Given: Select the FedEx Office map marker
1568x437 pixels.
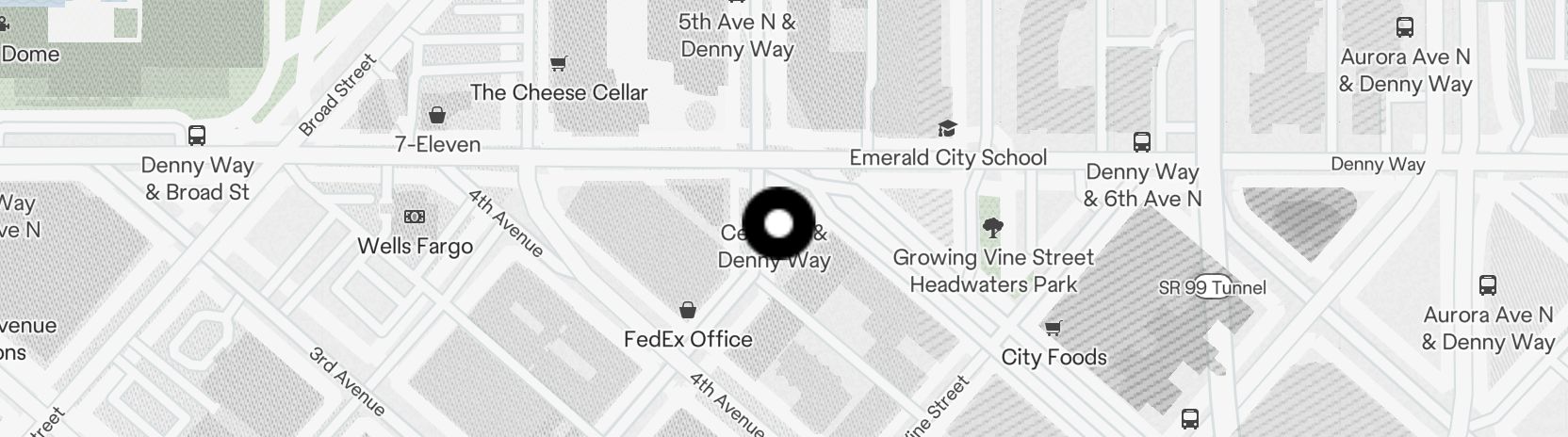Looking at the screenshot, I should click(689, 311).
